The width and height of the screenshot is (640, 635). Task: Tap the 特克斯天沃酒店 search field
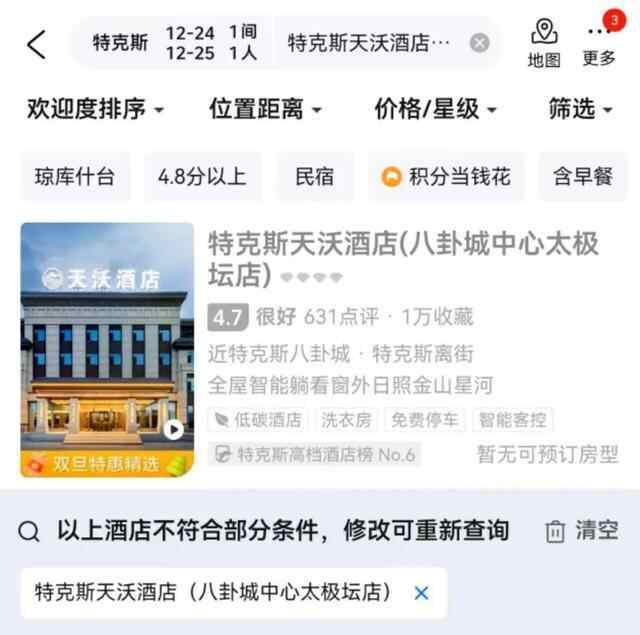[368, 43]
